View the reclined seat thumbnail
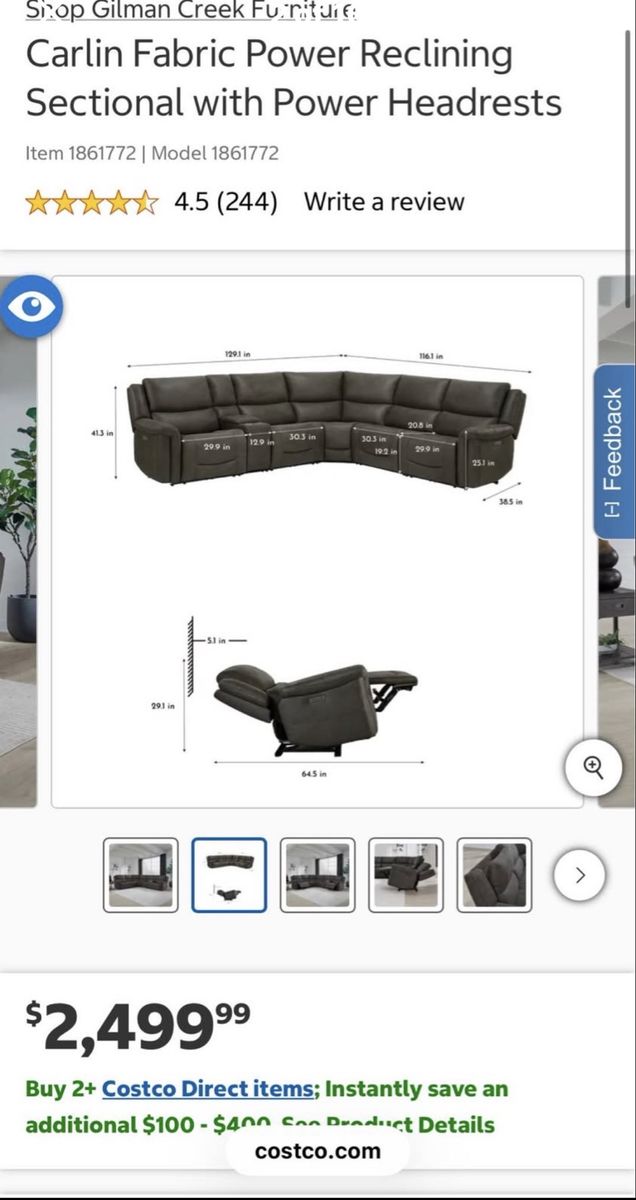The width and height of the screenshot is (636, 1200). tap(405, 875)
